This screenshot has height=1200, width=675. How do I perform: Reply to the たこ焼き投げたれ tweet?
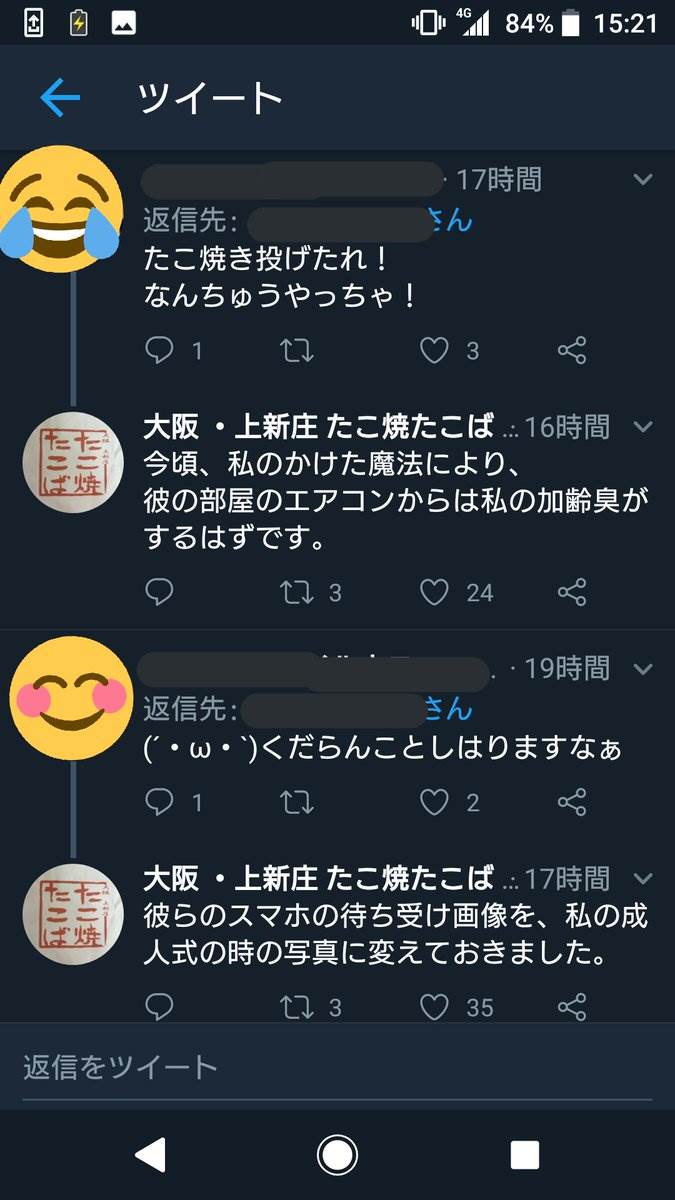160,350
